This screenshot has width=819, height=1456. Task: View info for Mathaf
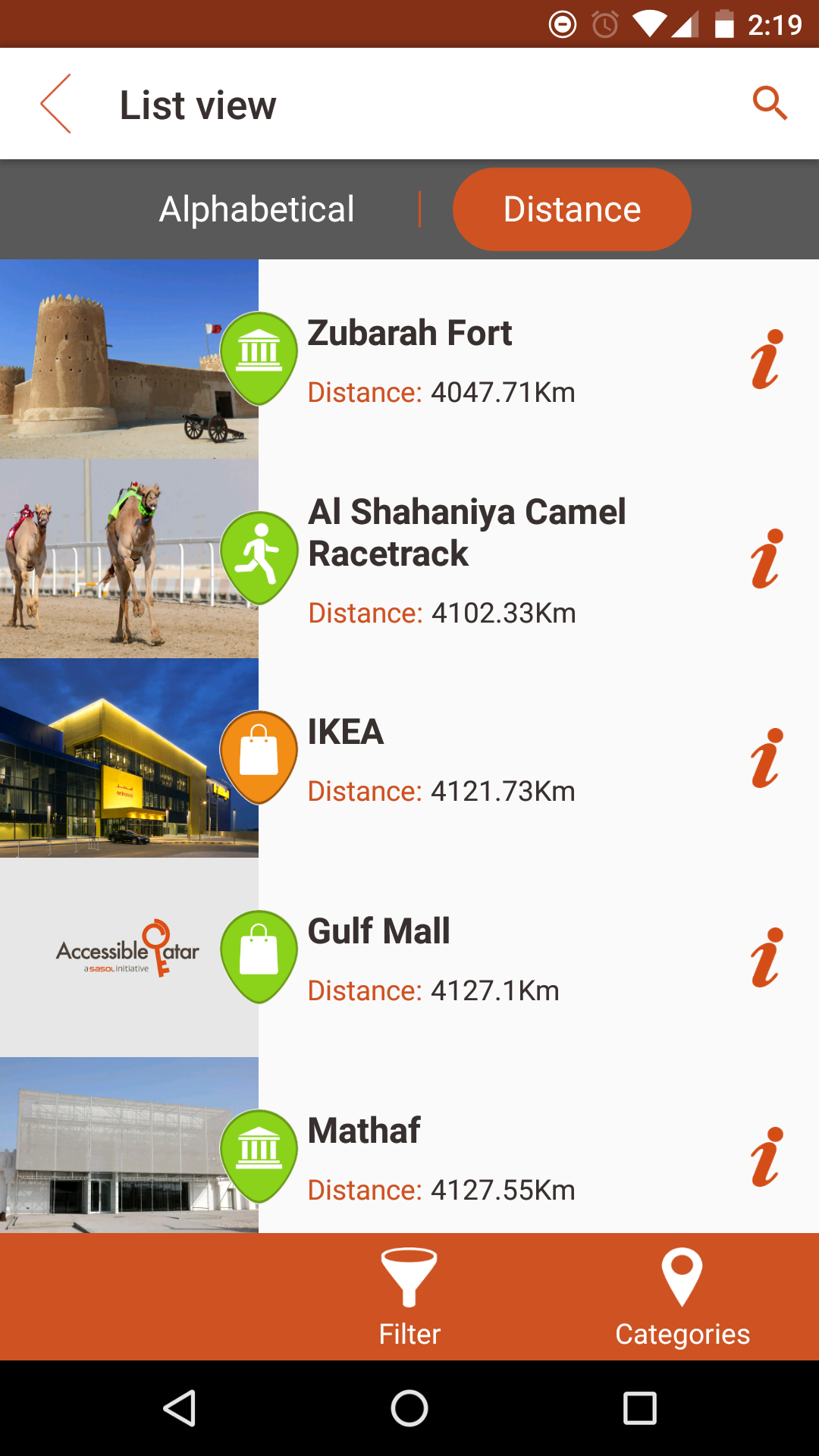pos(767,1157)
